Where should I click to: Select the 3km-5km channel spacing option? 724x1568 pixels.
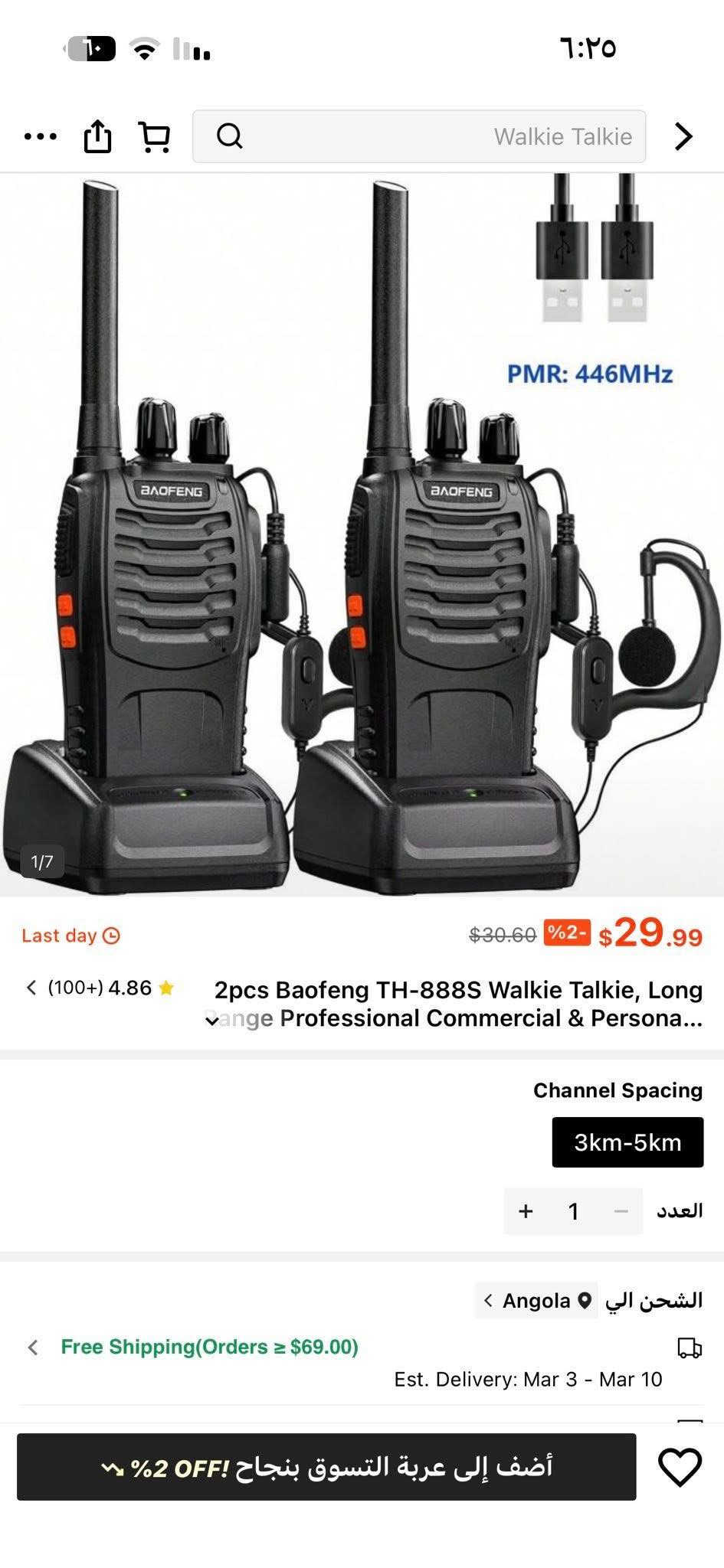pos(627,1142)
